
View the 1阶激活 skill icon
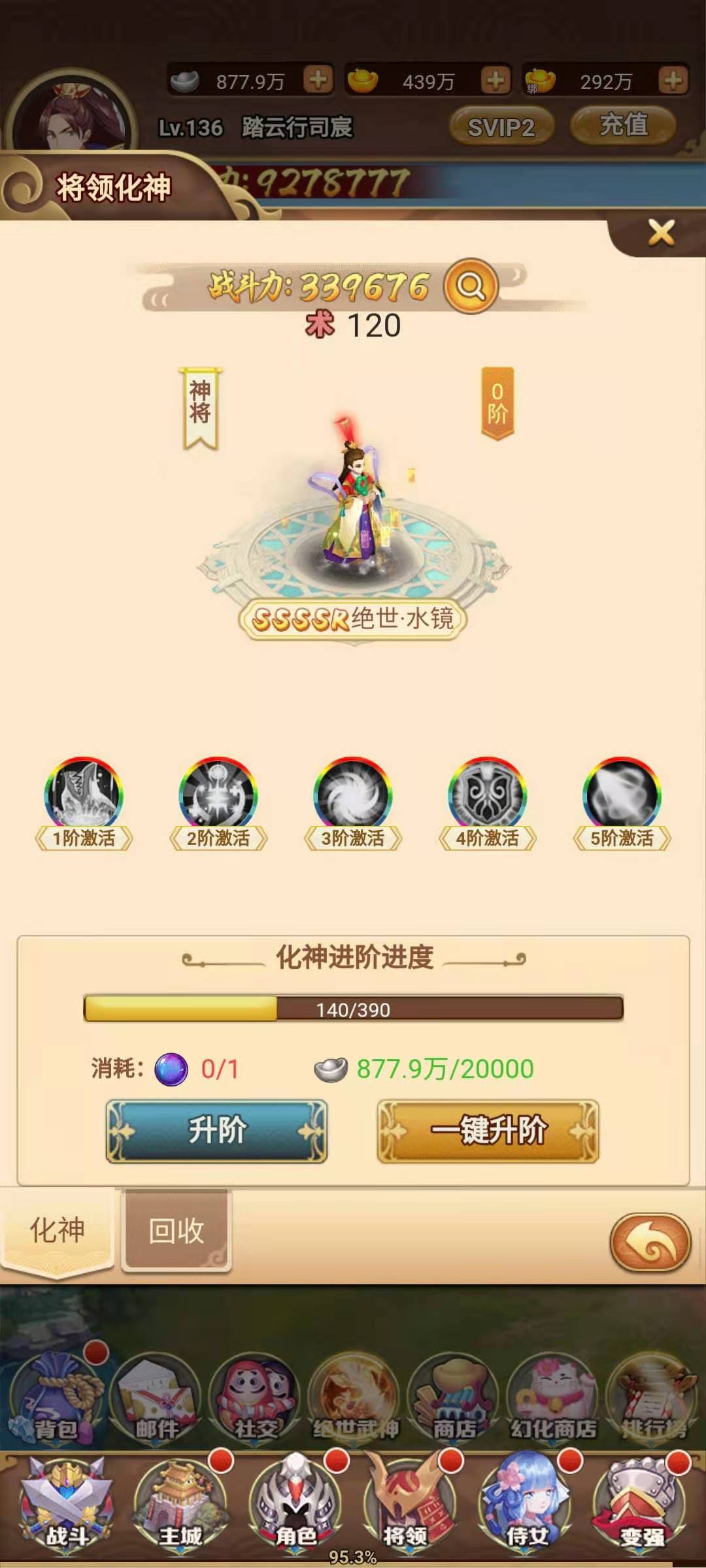point(84,795)
